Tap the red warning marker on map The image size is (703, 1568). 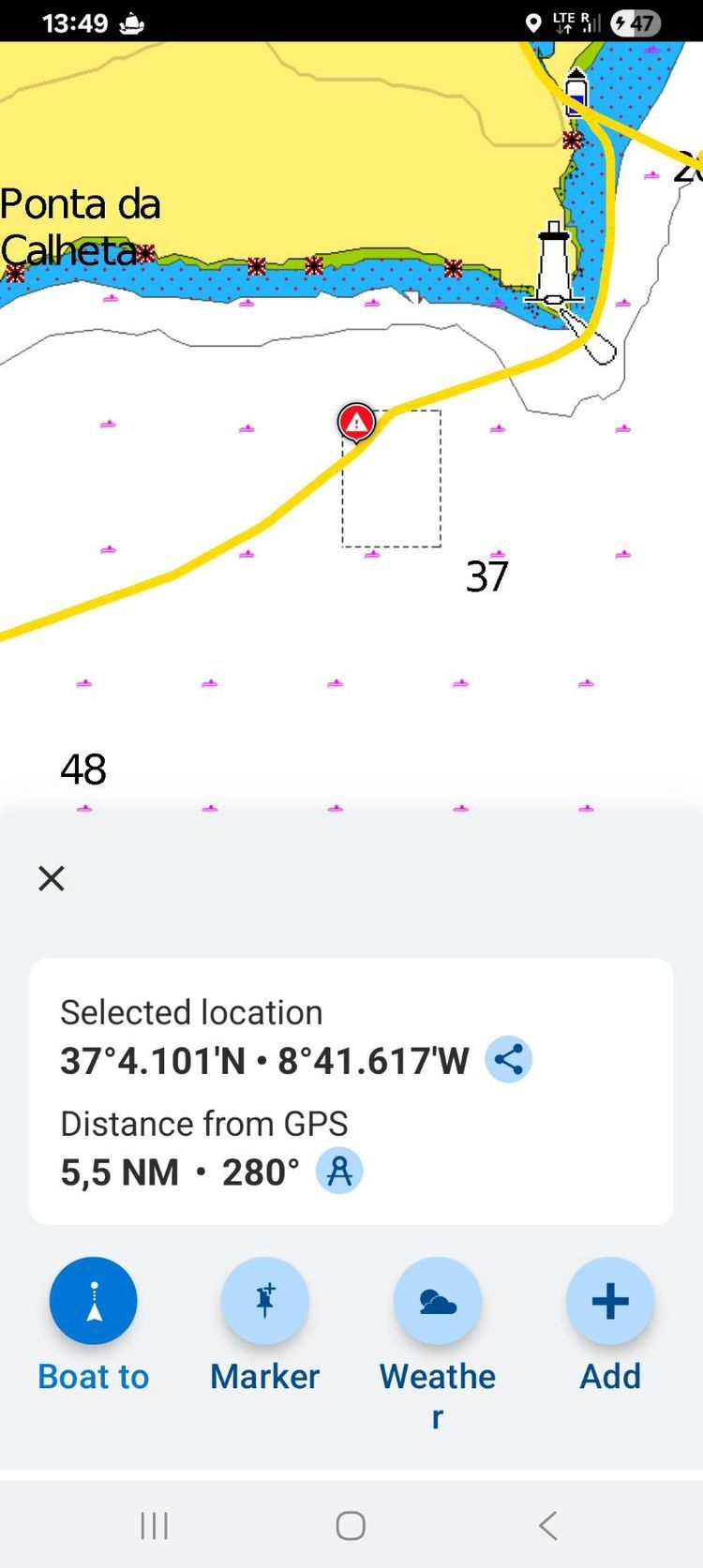point(356,423)
